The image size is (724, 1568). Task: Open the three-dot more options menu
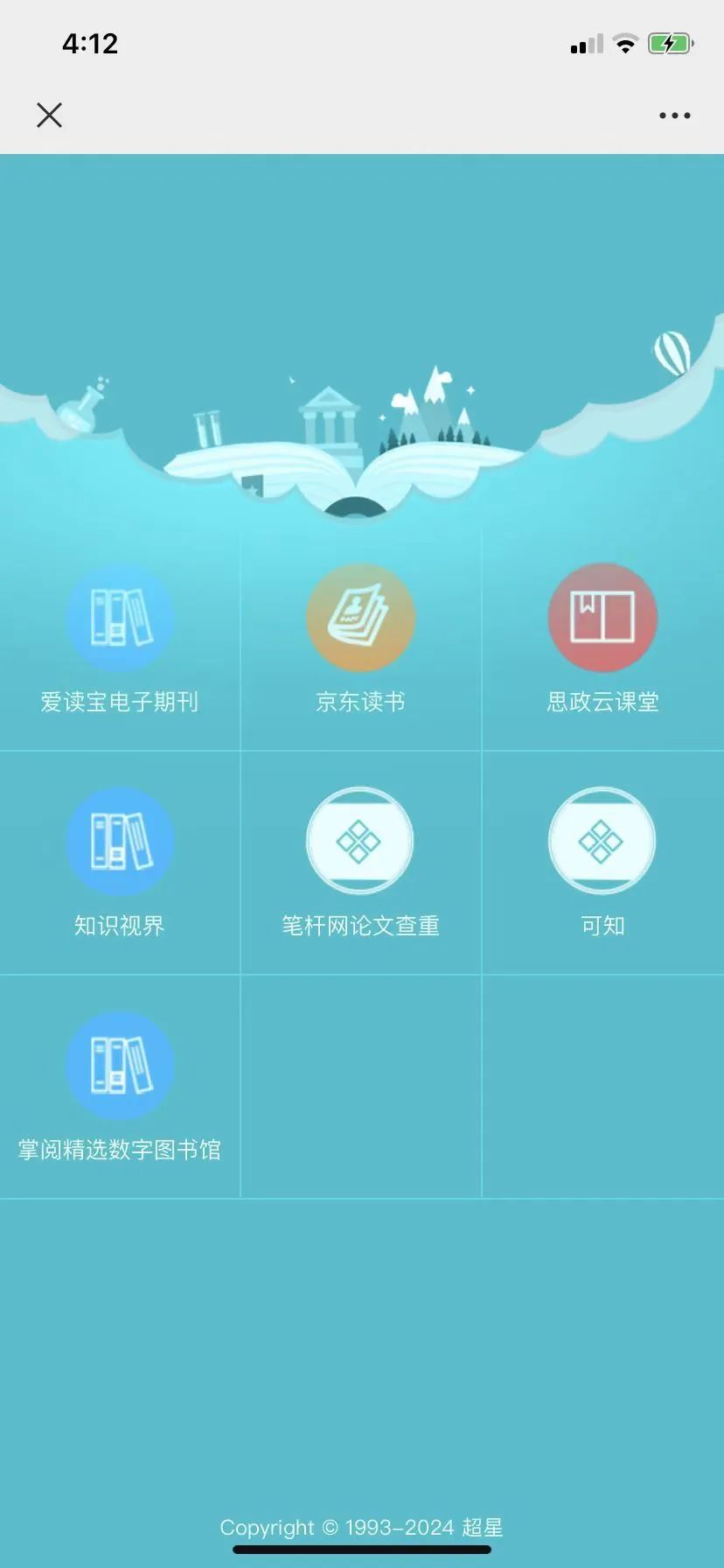coord(672,115)
